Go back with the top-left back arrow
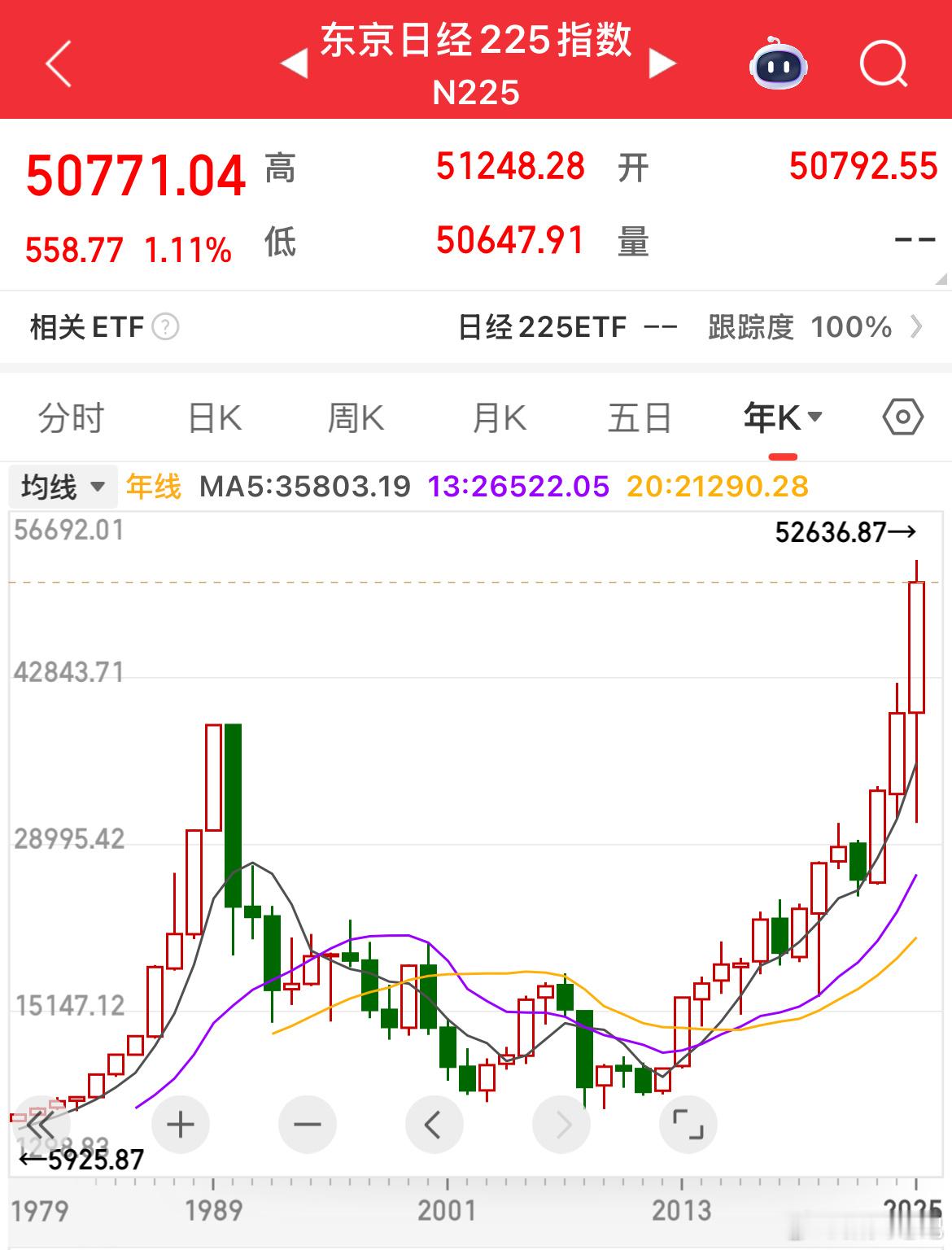 [x=59, y=62]
